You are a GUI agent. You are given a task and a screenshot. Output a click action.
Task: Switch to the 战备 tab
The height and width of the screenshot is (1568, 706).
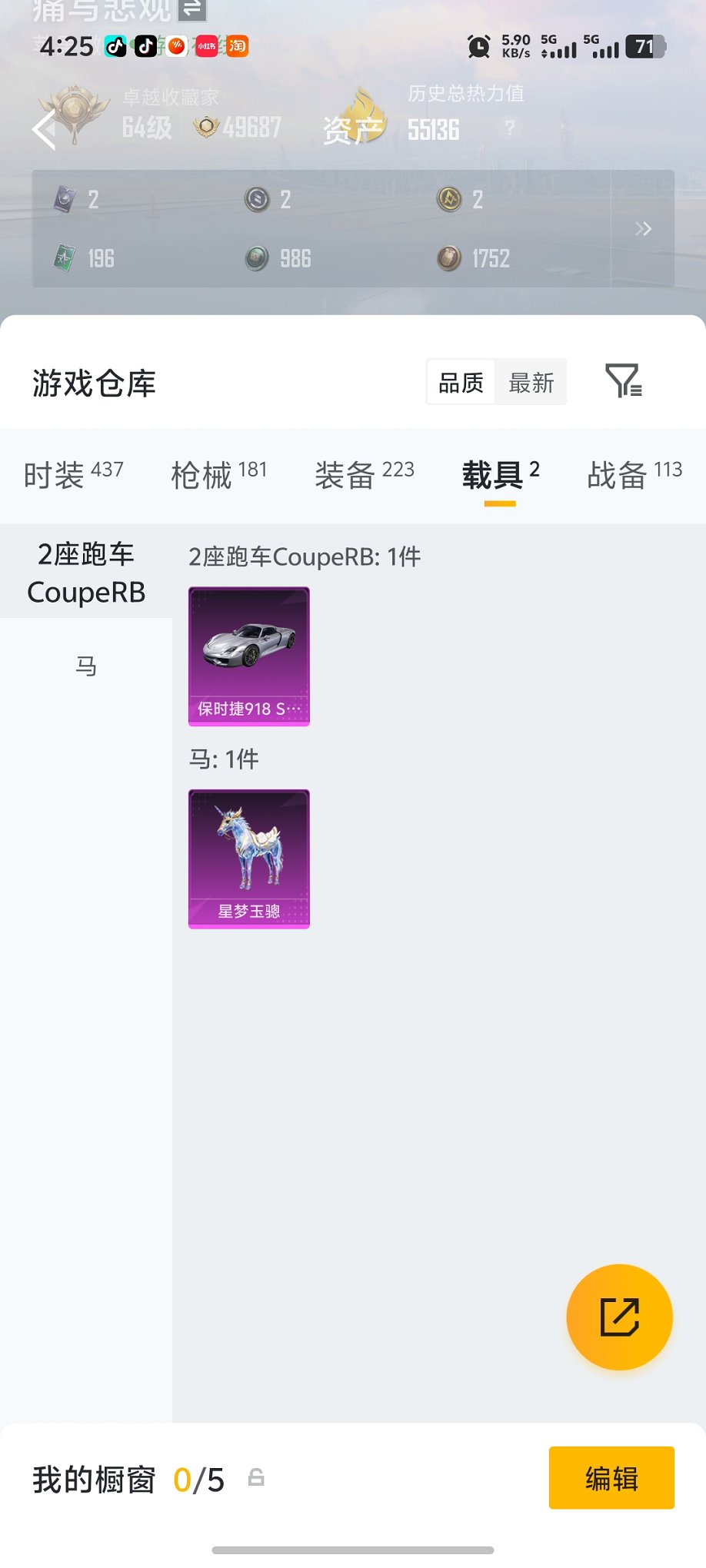pos(634,474)
